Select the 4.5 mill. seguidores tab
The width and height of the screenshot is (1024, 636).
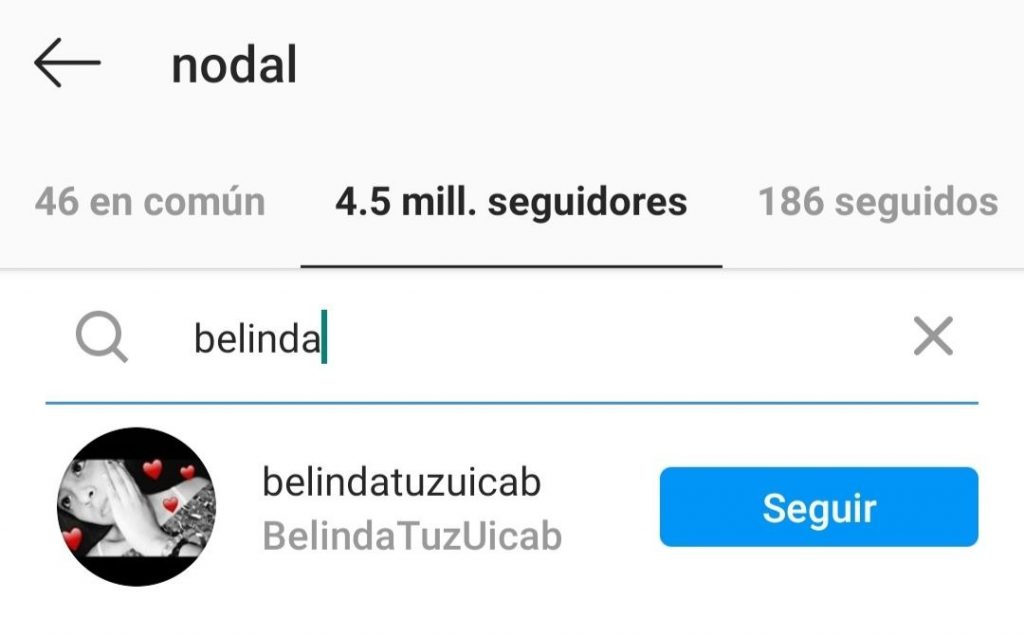511,202
